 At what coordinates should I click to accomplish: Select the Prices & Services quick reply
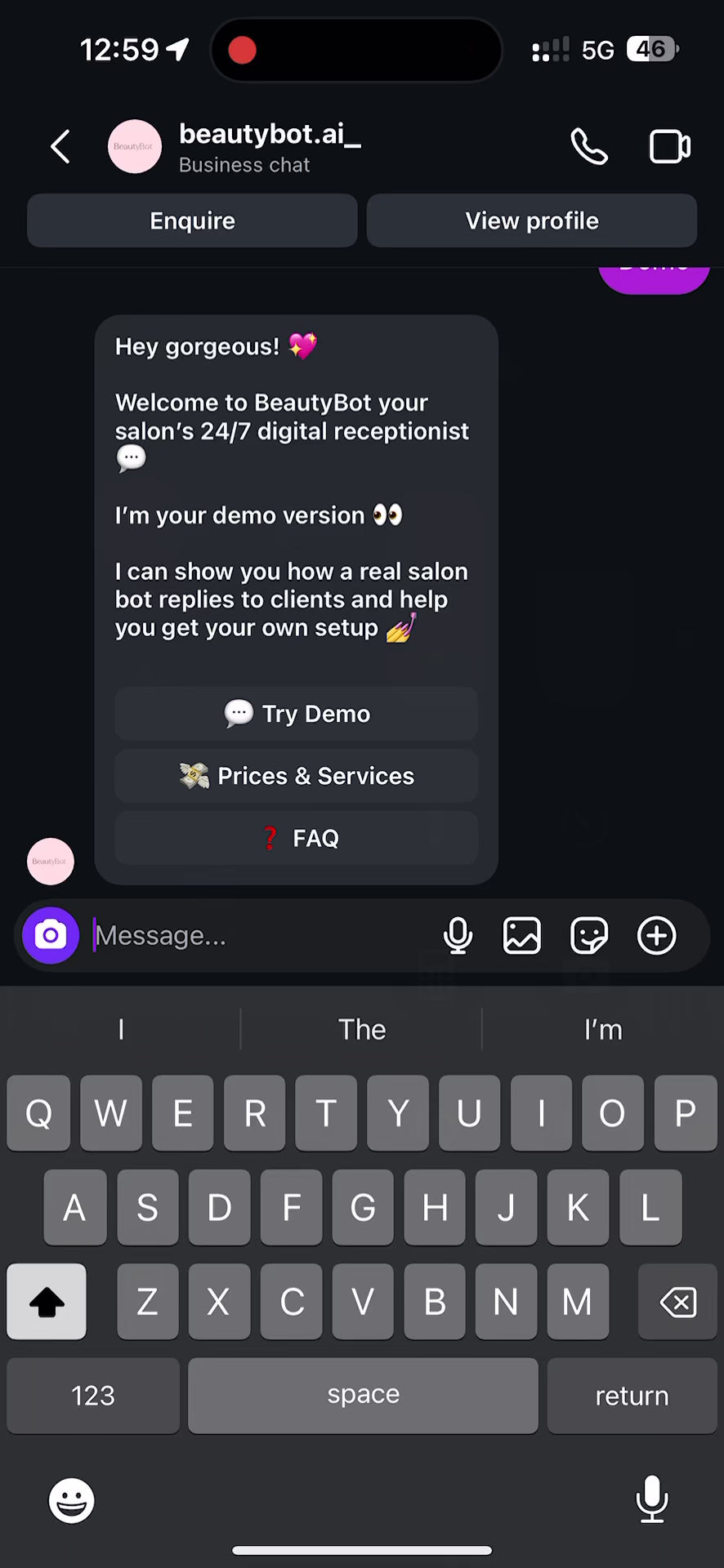296,776
